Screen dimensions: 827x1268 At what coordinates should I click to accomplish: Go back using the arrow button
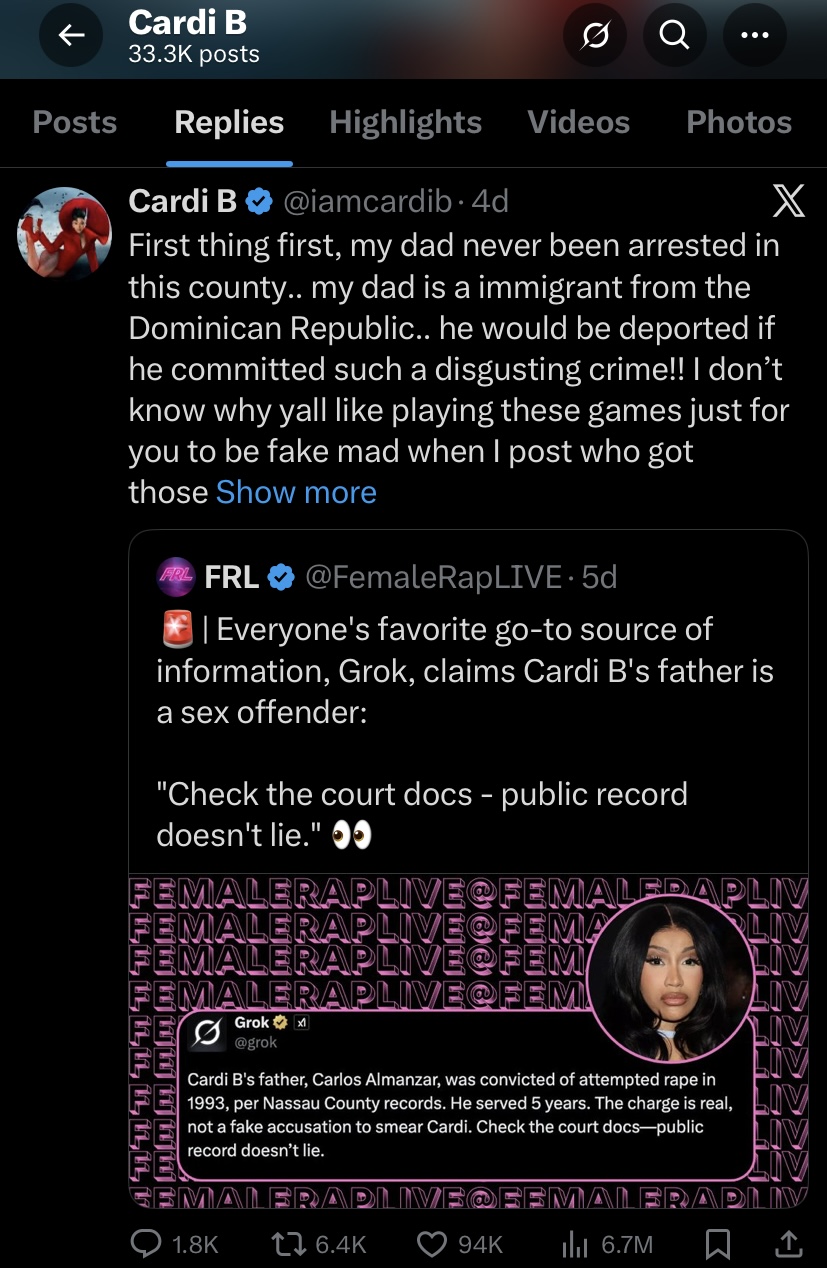(x=70, y=36)
